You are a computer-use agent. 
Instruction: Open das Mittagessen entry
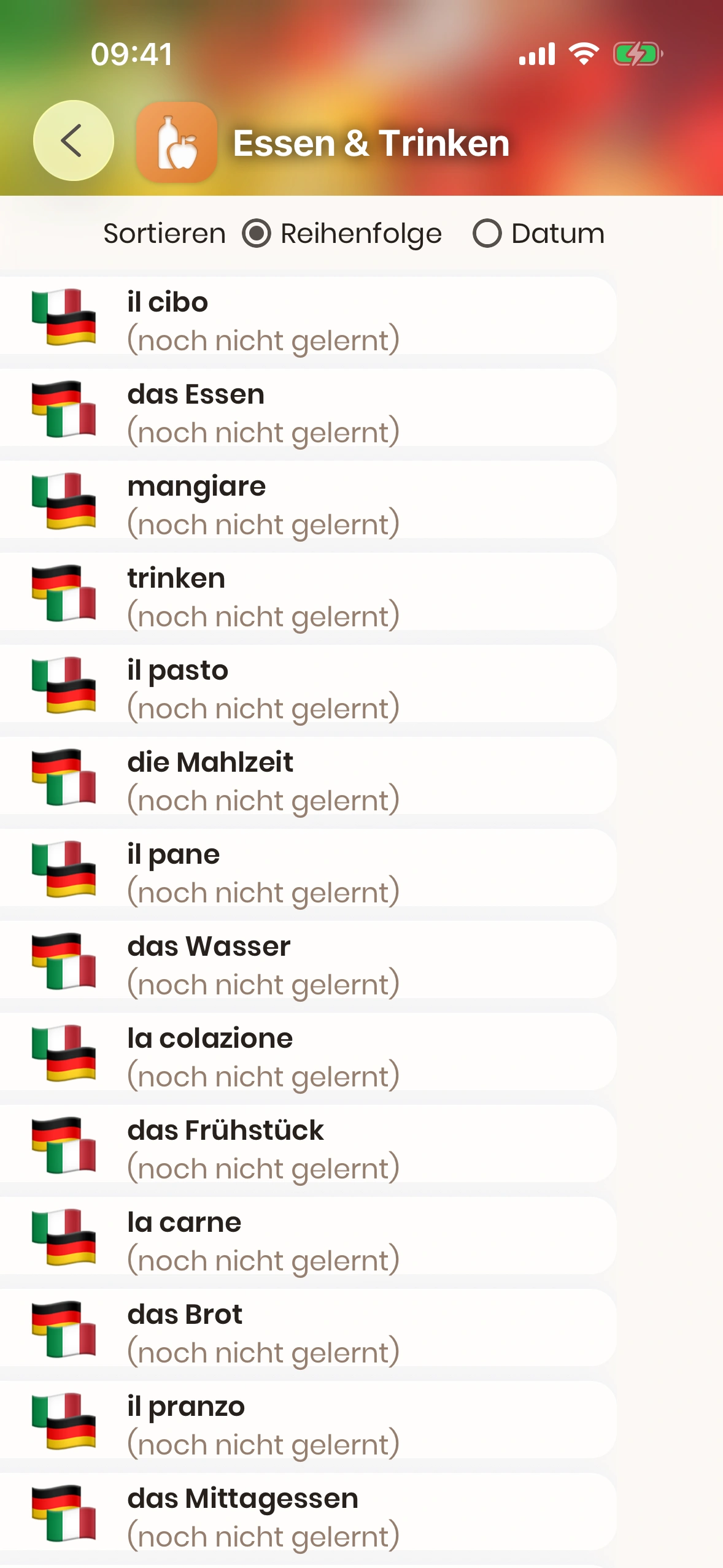coord(307,1513)
